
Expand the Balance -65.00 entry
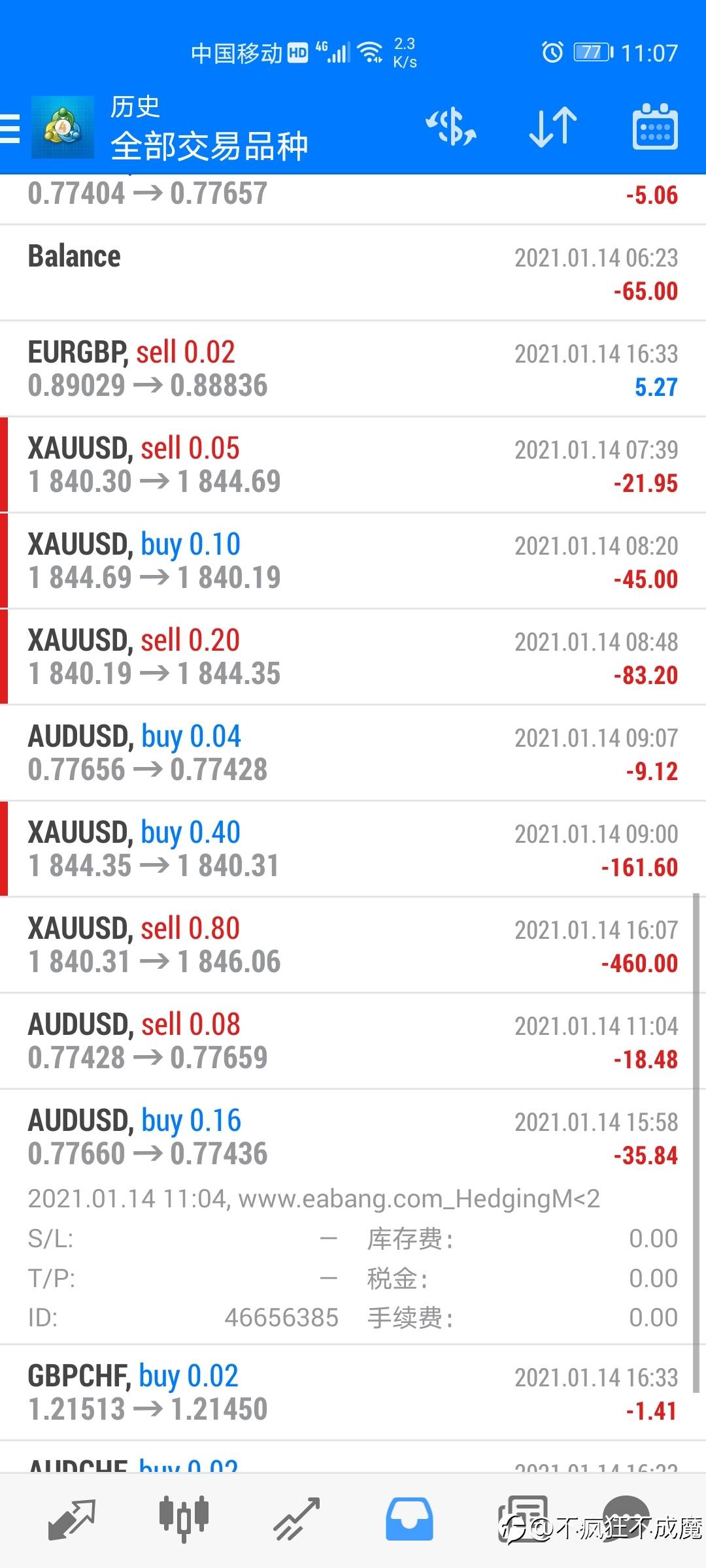tap(353, 273)
